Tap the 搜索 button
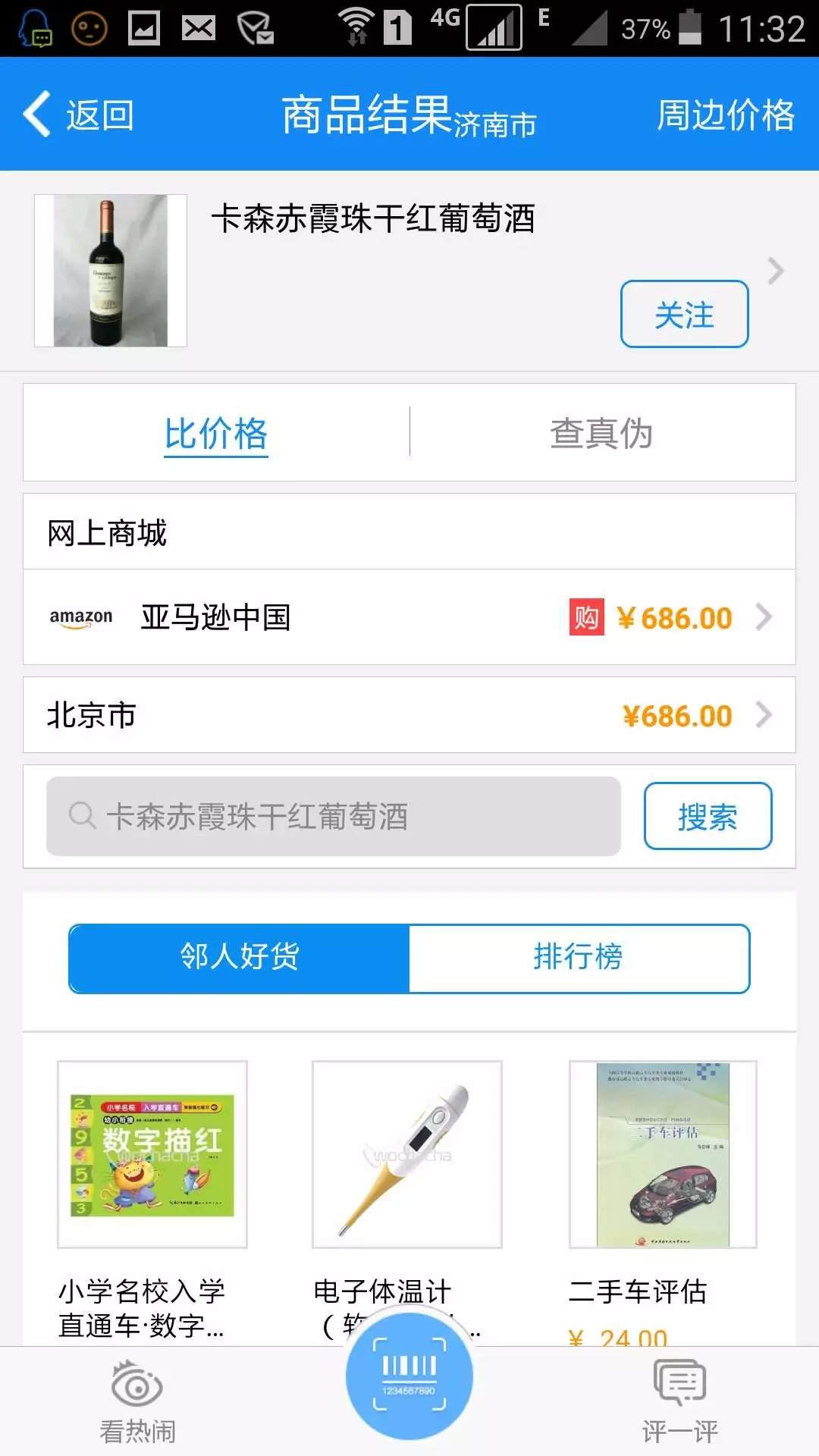 point(708,817)
